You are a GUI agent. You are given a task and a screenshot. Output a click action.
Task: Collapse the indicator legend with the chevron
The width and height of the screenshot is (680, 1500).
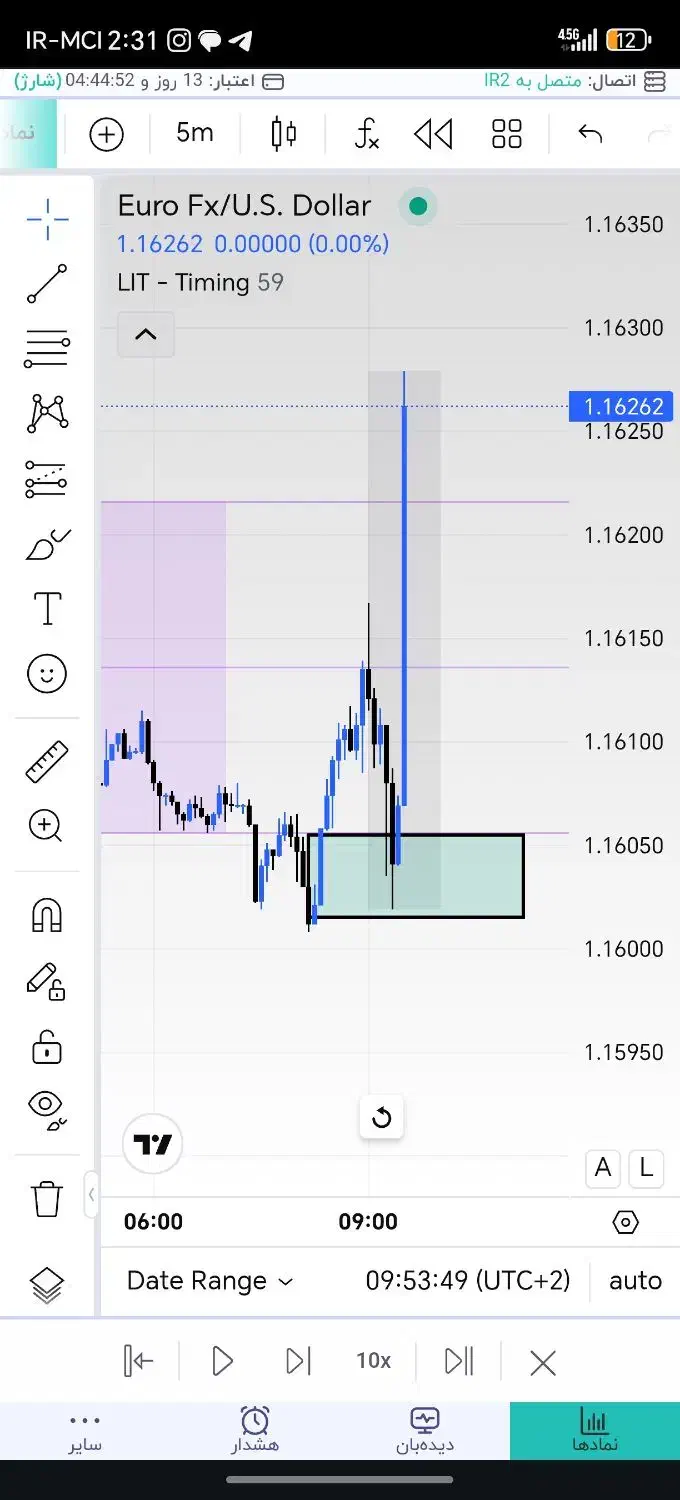point(146,334)
